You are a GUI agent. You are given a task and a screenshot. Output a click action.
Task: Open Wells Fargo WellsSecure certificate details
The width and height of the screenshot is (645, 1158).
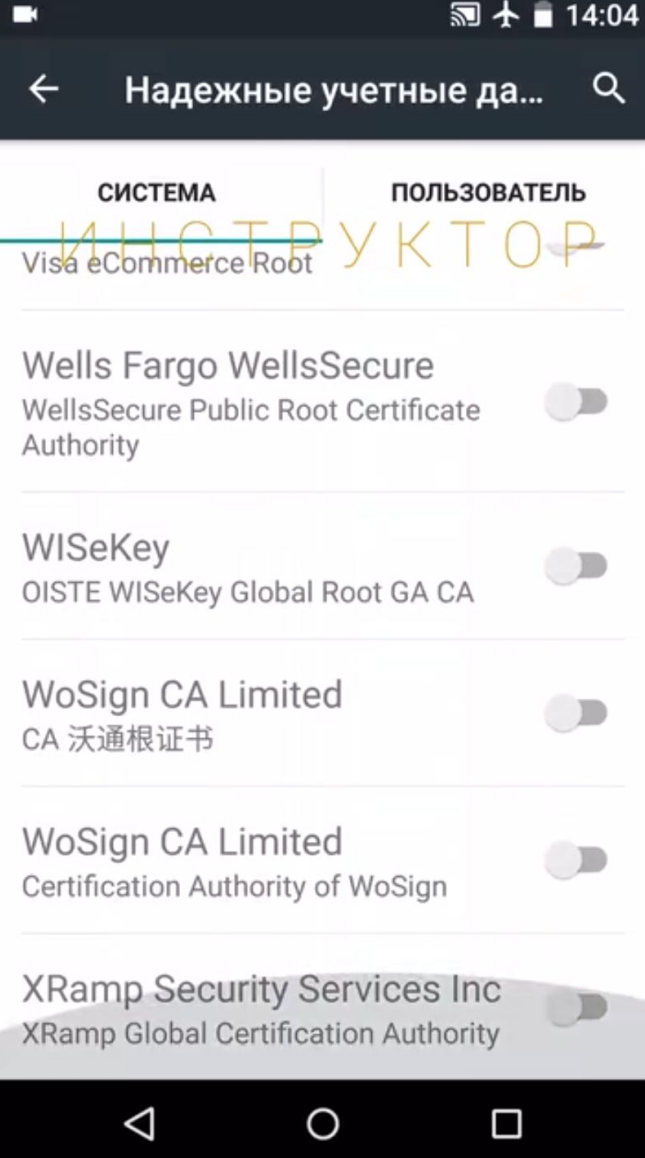(x=250, y=404)
